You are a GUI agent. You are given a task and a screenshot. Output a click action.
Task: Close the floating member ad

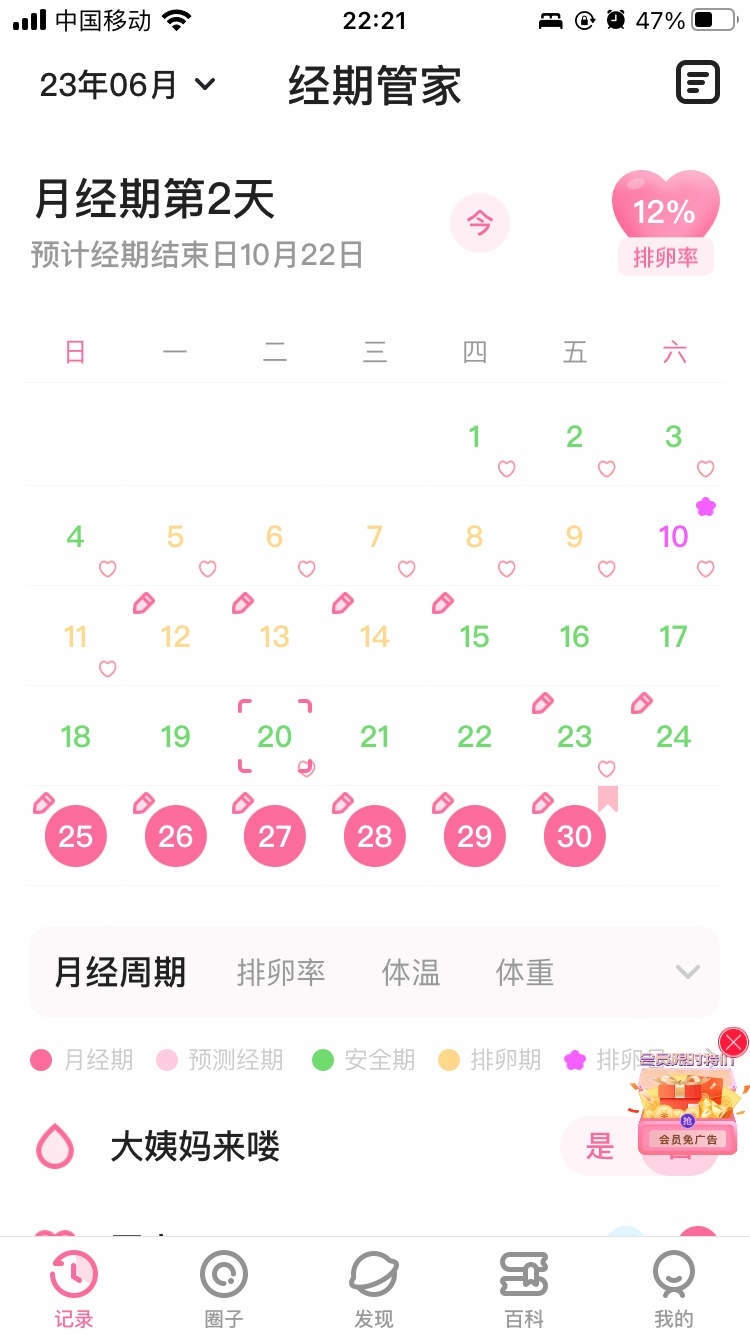(733, 1042)
